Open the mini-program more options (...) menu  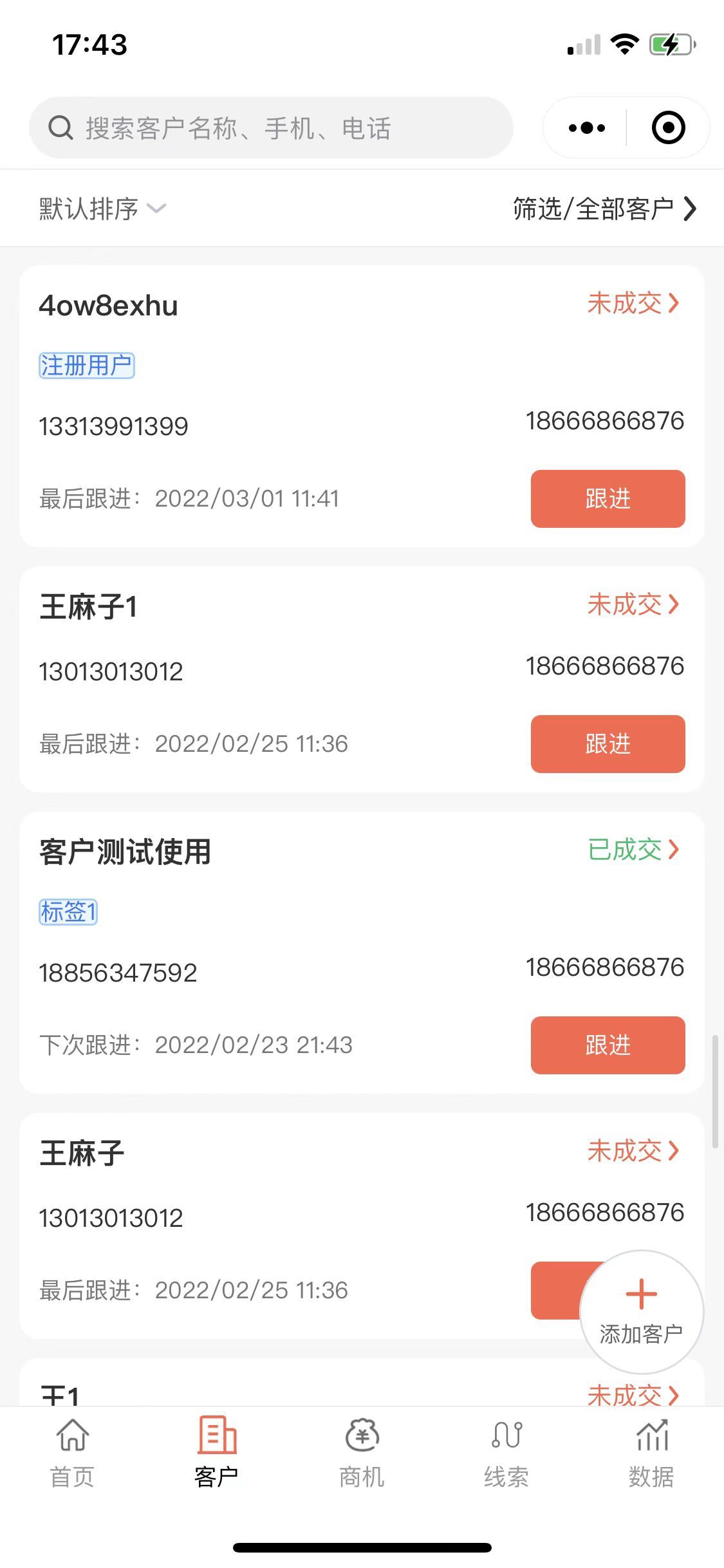click(x=584, y=127)
